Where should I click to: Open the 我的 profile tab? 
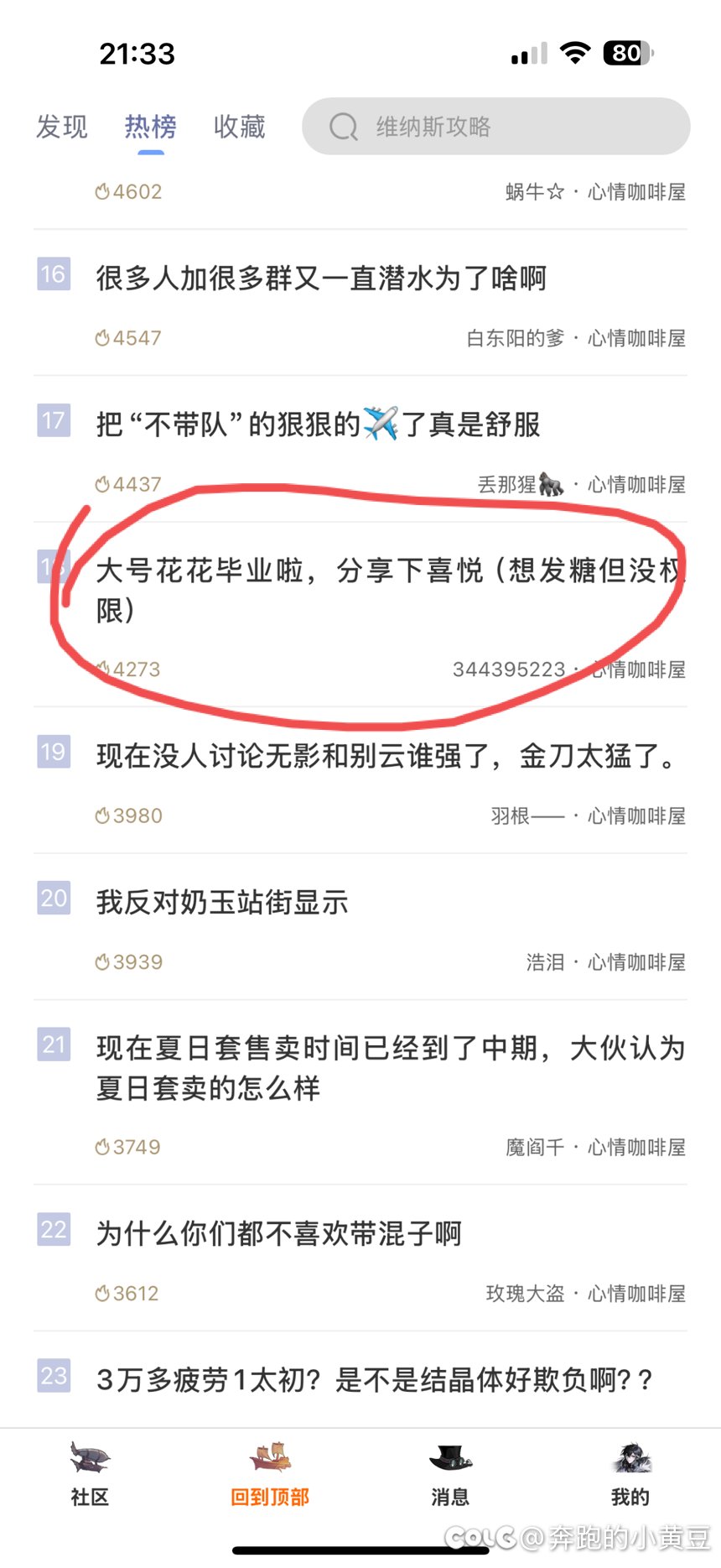pyautogui.click(x=630, y=1473)
